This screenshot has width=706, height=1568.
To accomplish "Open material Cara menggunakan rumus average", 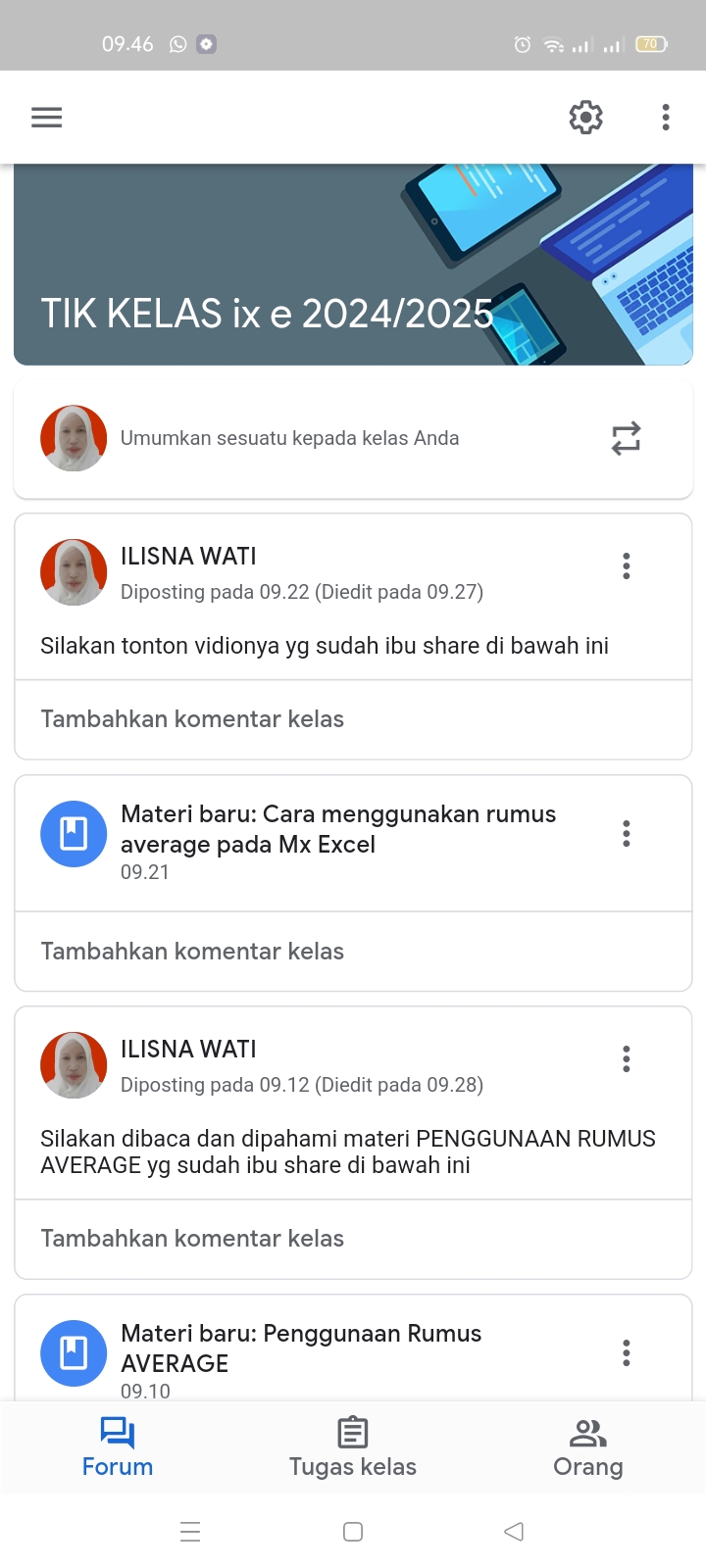I will (338, 829).
